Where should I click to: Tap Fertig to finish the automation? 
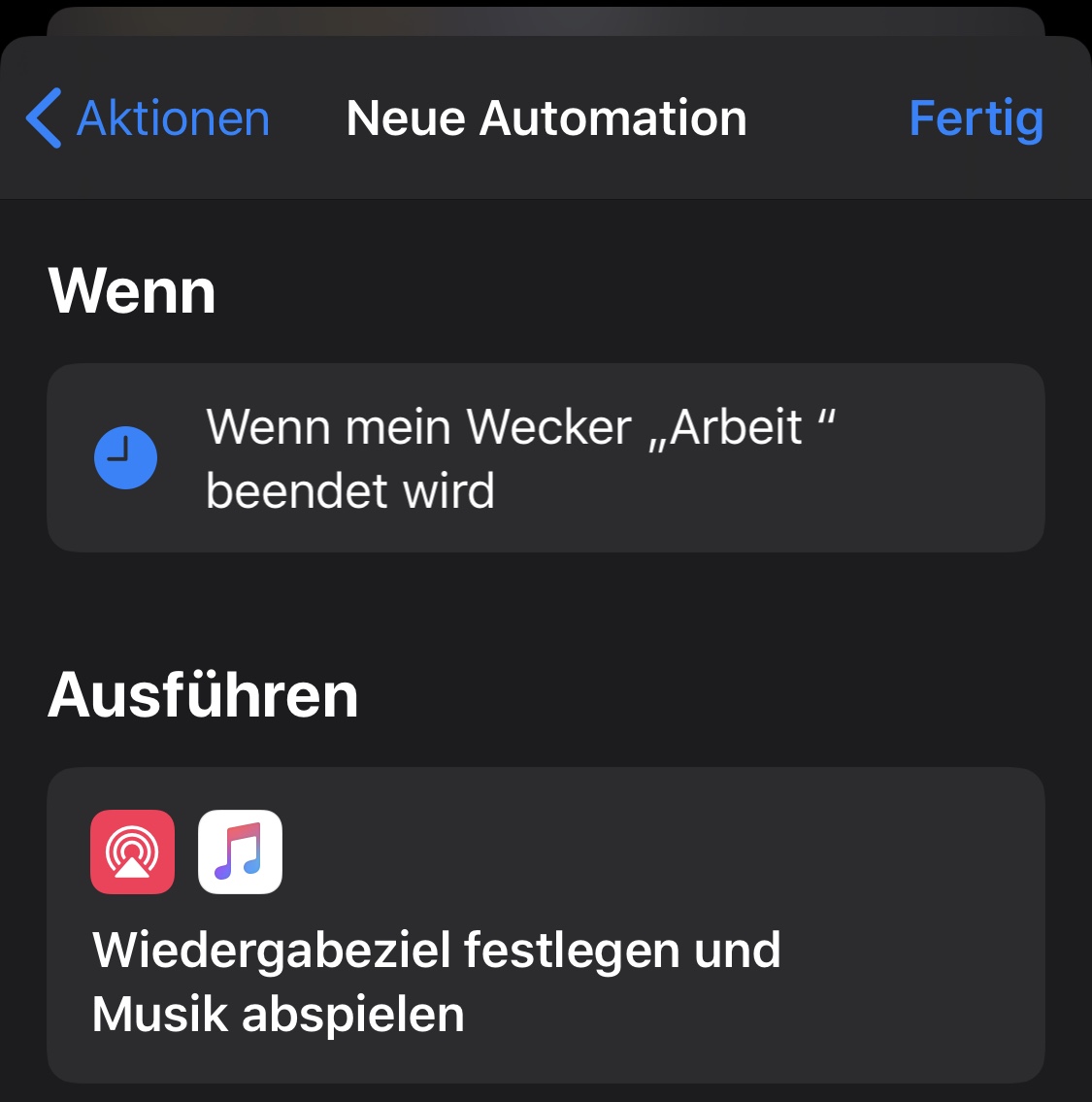(x=975, y=118)
